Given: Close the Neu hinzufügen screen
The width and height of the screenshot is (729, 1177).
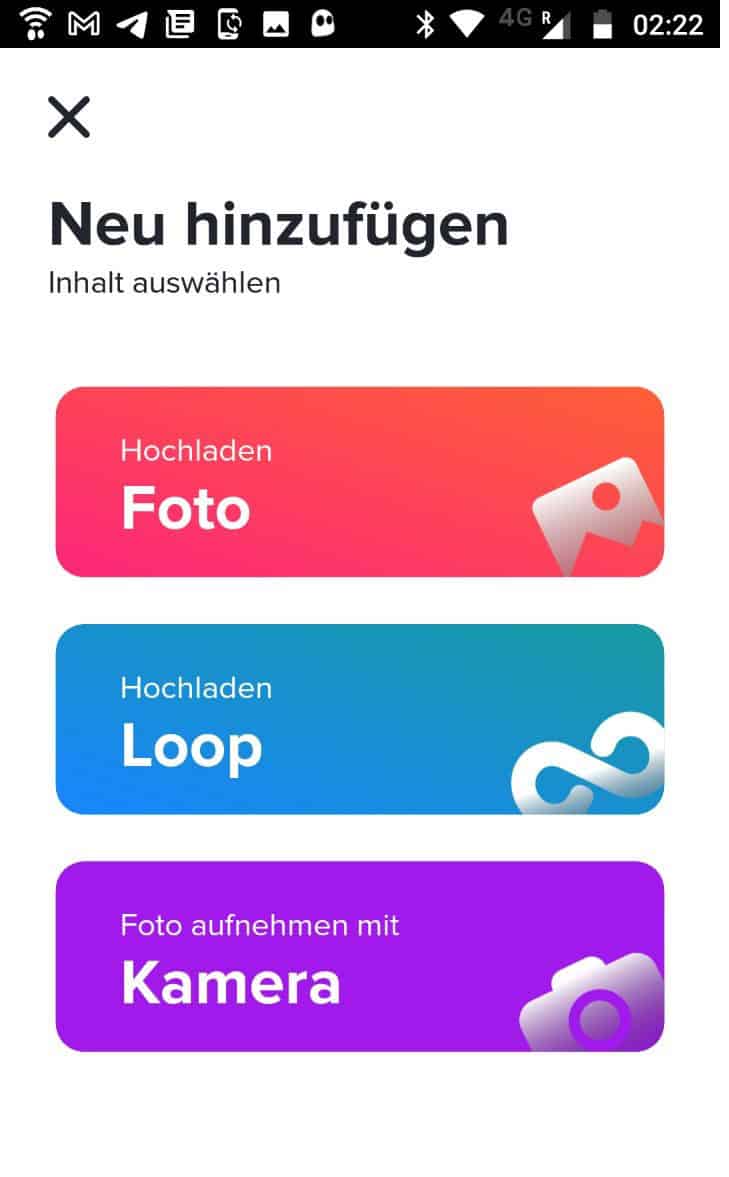Looking at the screenshot, I should (69, 117).
